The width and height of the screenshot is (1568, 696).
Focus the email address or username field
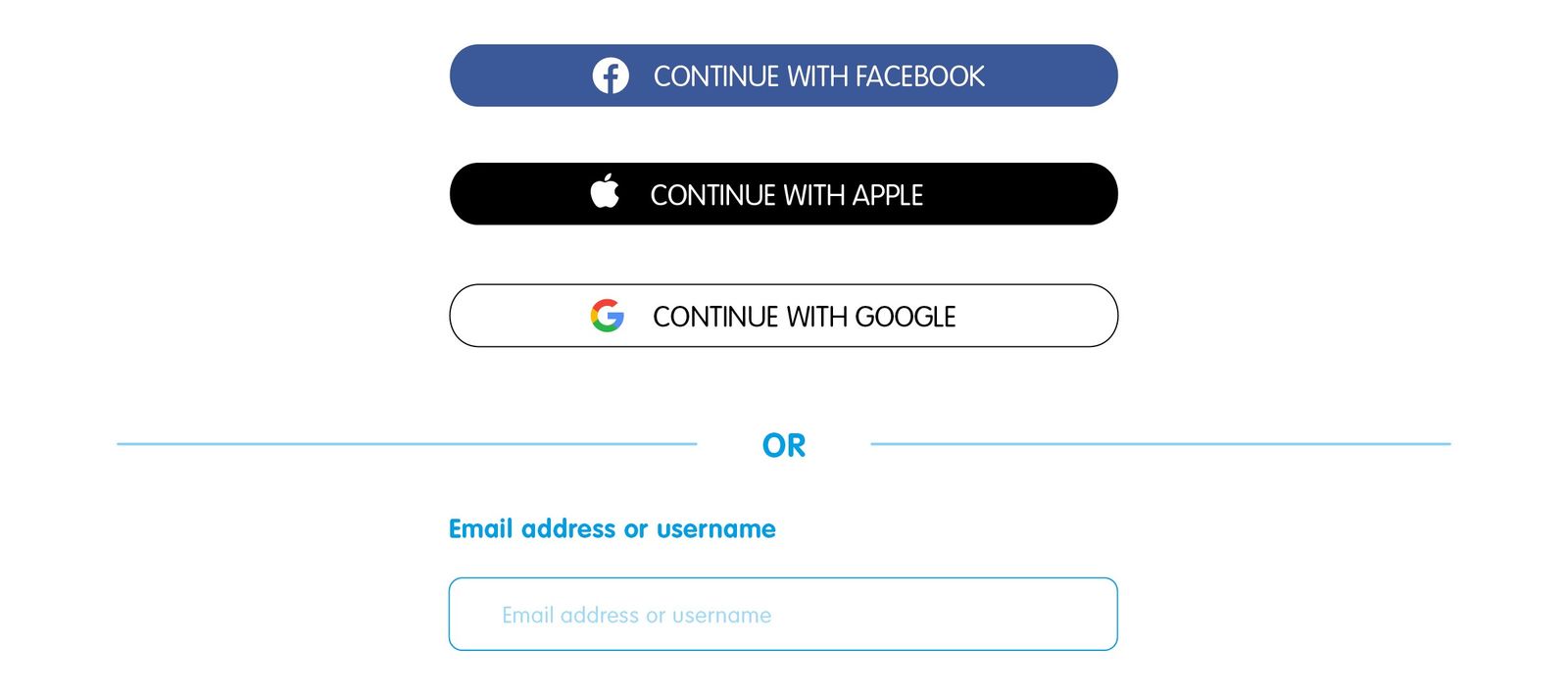(x=783, y=614)
